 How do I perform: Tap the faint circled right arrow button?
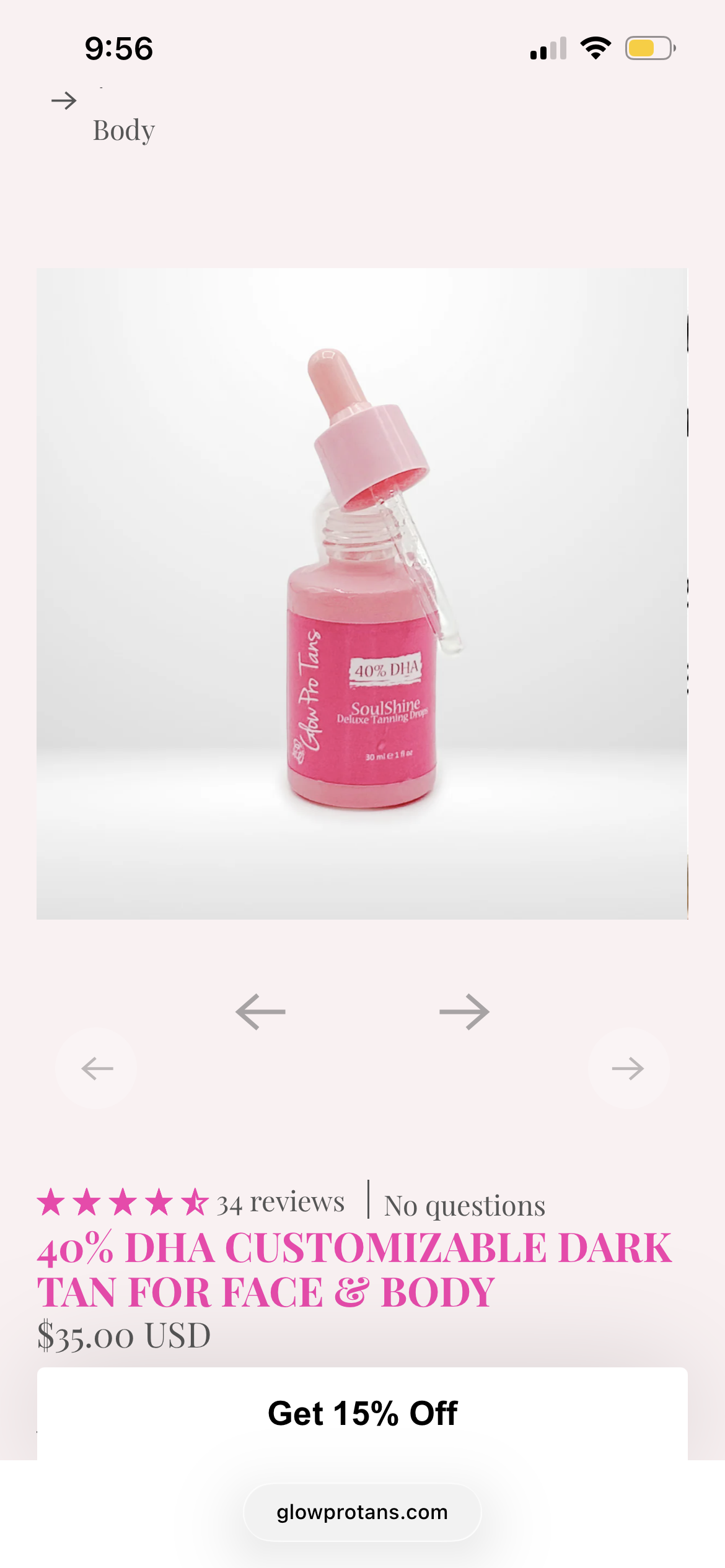point(628,1068)
